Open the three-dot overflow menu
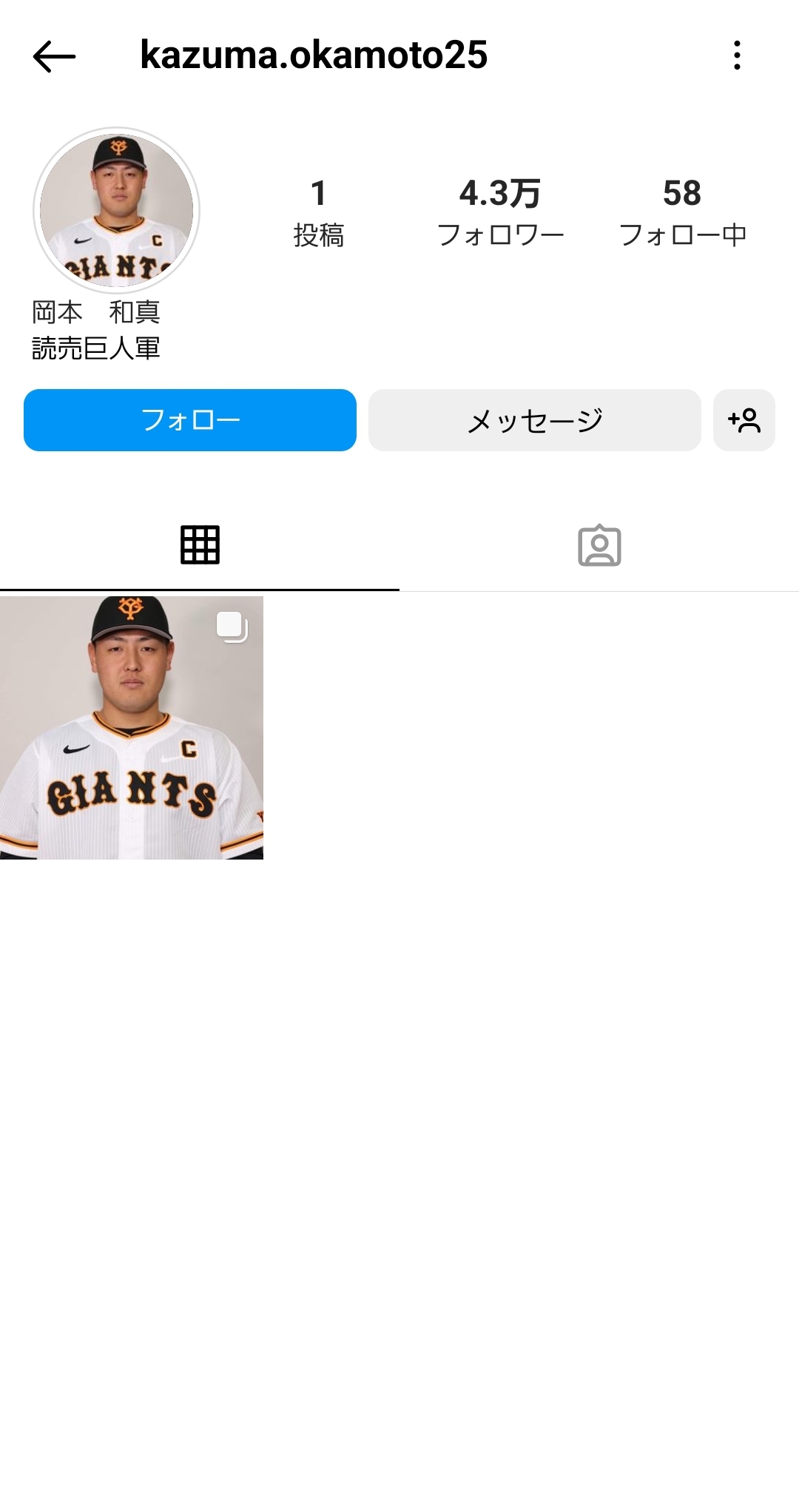This screenshot has width=799, height=1512. coord(737,55)
